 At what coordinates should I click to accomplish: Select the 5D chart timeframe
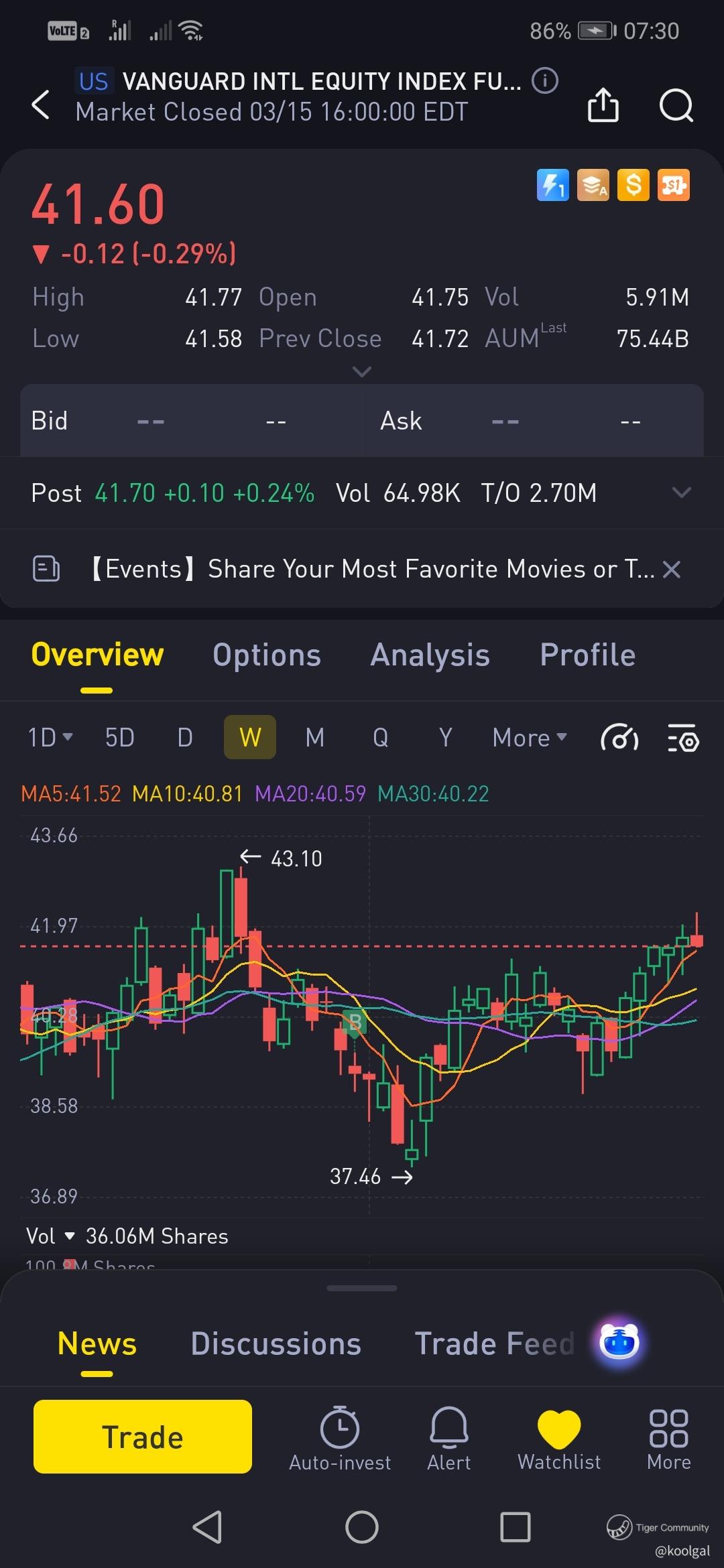(119, 738)
